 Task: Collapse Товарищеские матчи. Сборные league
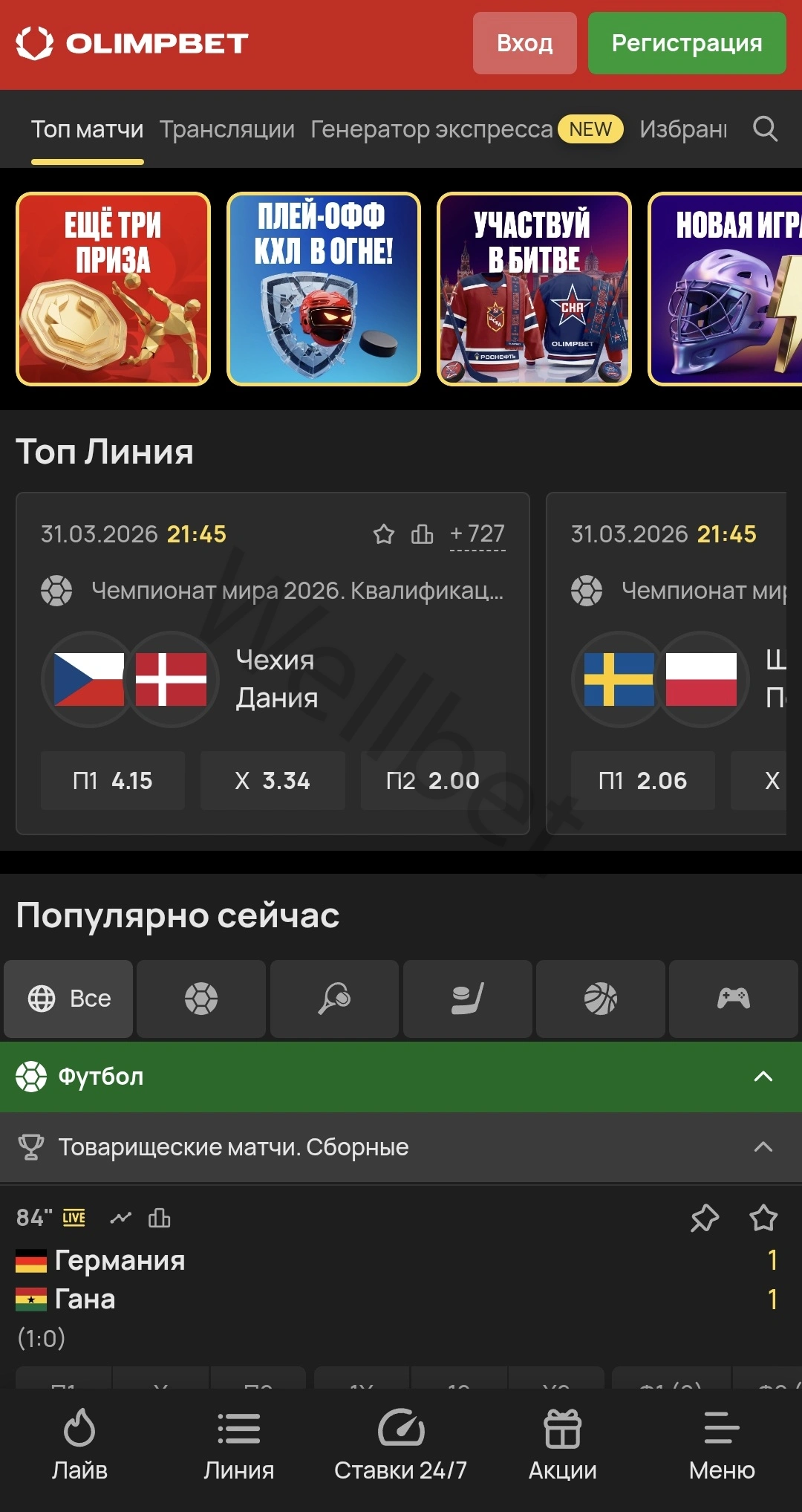[763, 1147]
